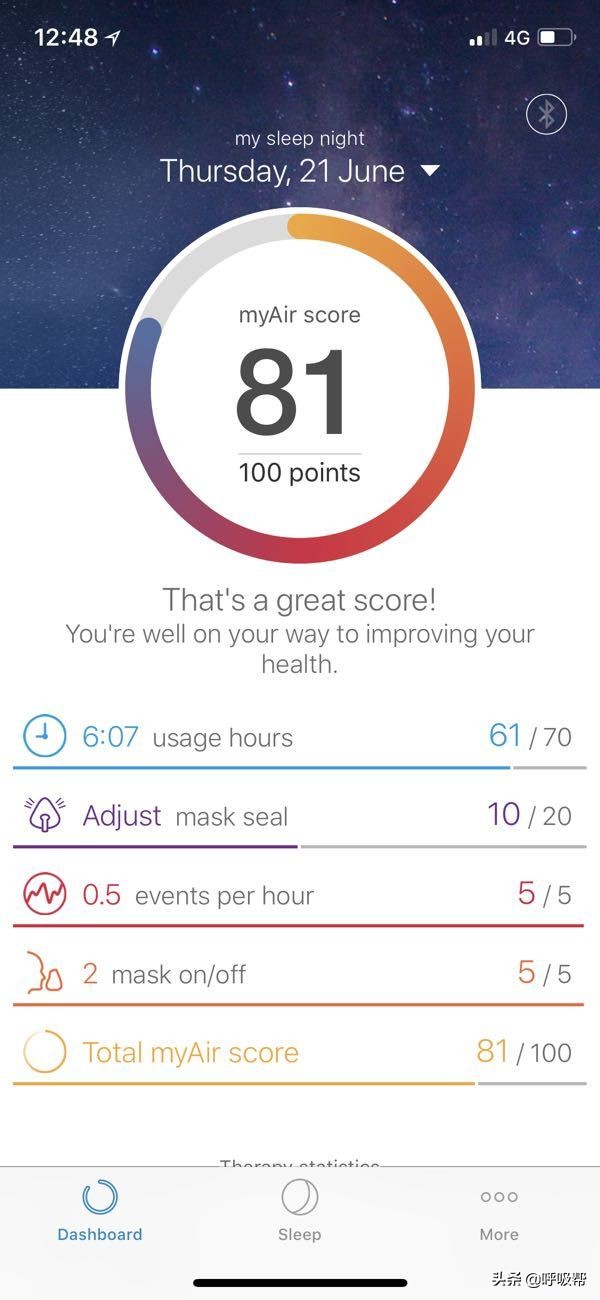Open the Total myAir score row
Image resolution: width=600 pixels, height=1300 pixels.
pyautogui.click(x=299, y=1052)
